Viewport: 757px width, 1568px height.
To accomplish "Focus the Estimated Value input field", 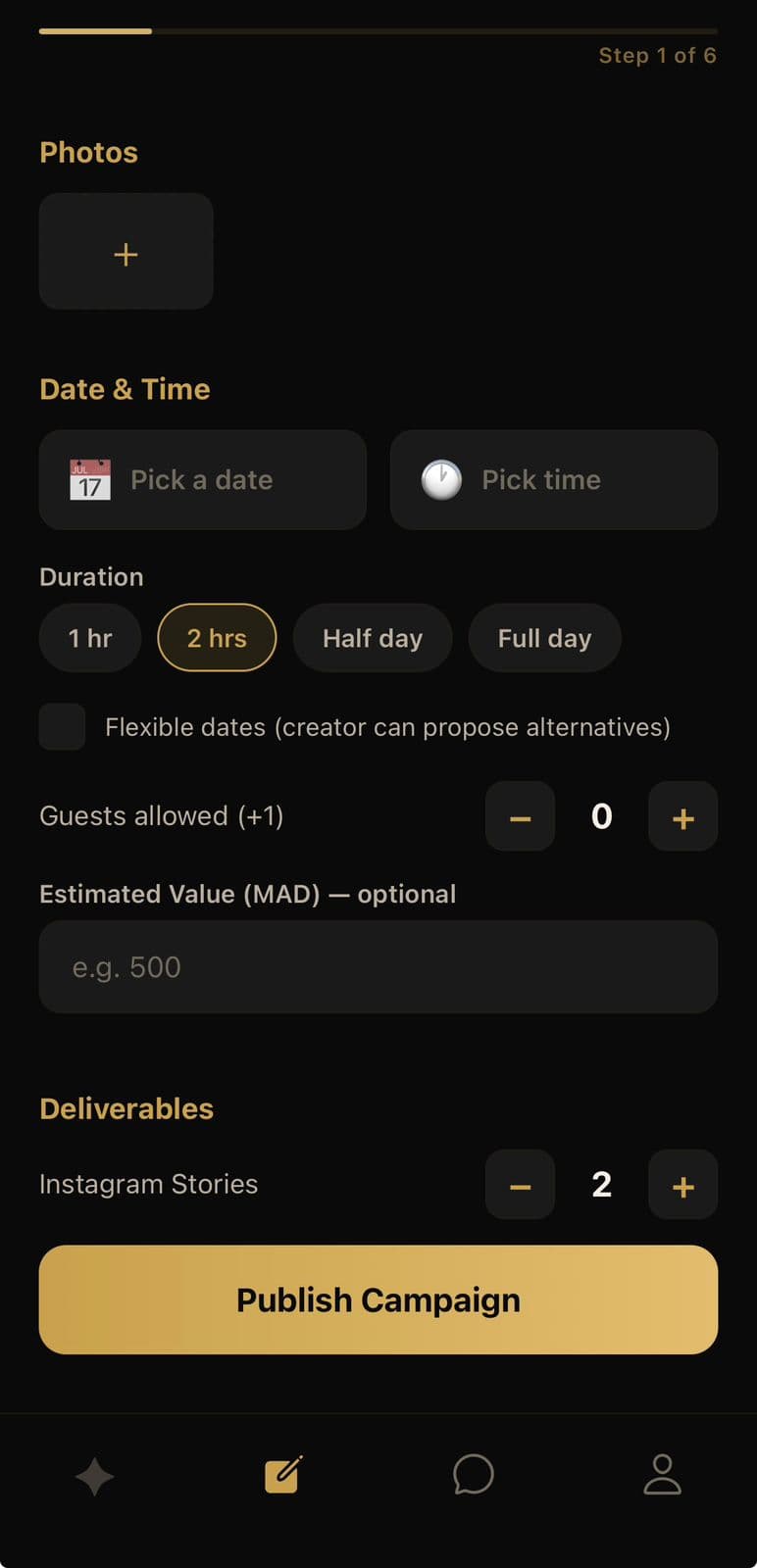I will click(378, 967).
